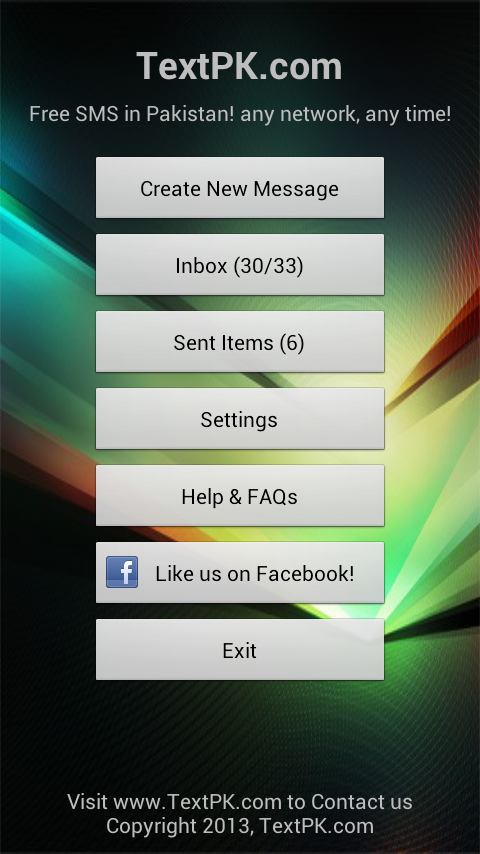This screenshot has height=854, width=480.
Task: View Sent Items (6)
Action: tap(240, 342)
